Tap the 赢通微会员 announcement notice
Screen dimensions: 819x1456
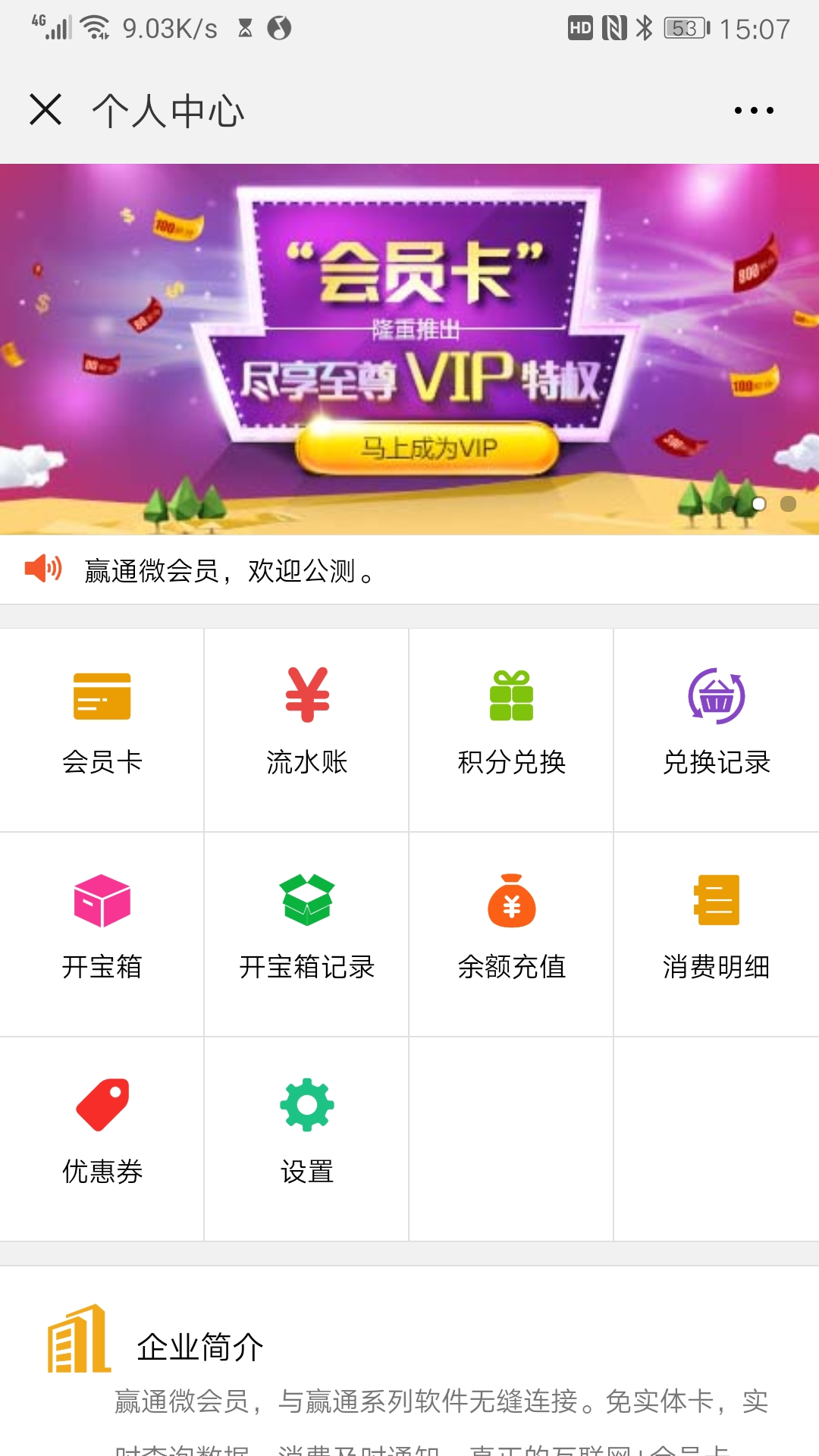(227, 570)
